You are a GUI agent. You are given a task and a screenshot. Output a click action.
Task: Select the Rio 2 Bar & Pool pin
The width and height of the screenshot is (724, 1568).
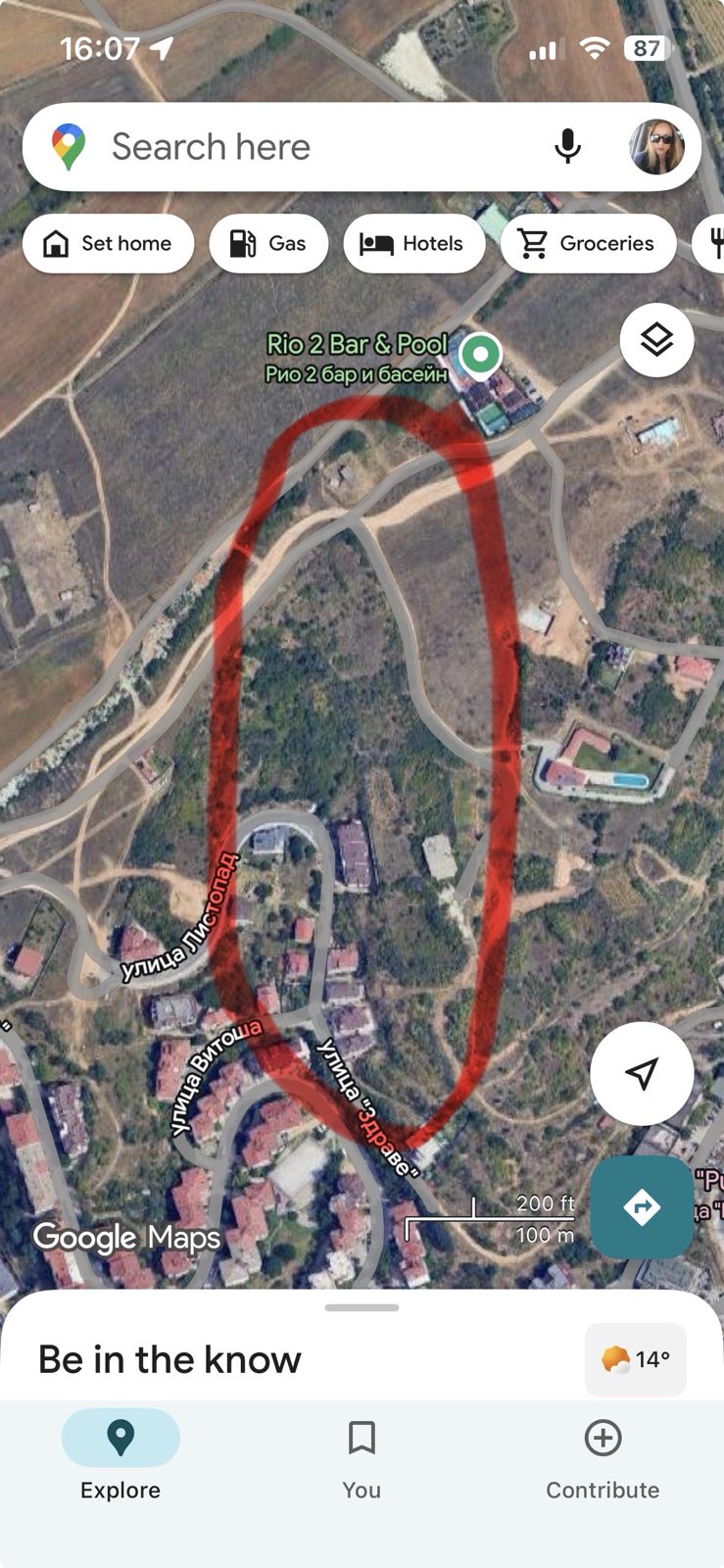(480, 354)
